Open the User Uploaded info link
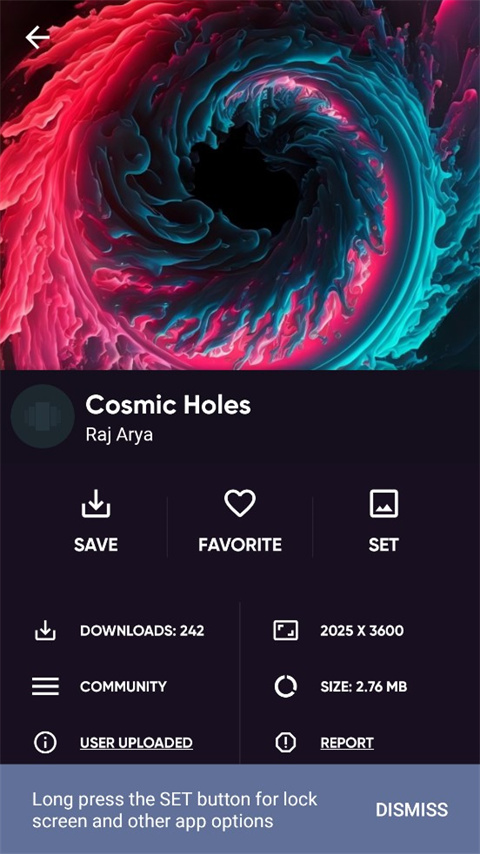 pos(136,742)
